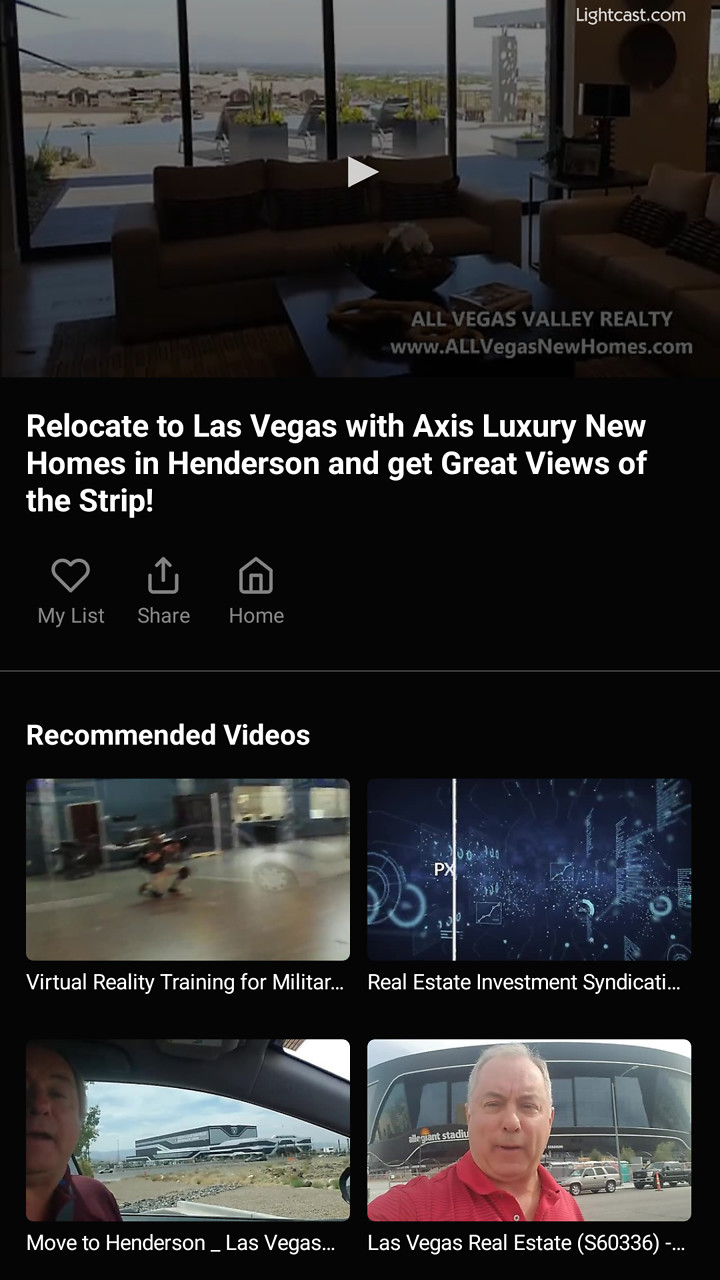Image resolution: width=720 pixels, height=1280 pixels.
Task: Add this video to My List
Action: tap(70, 590)
